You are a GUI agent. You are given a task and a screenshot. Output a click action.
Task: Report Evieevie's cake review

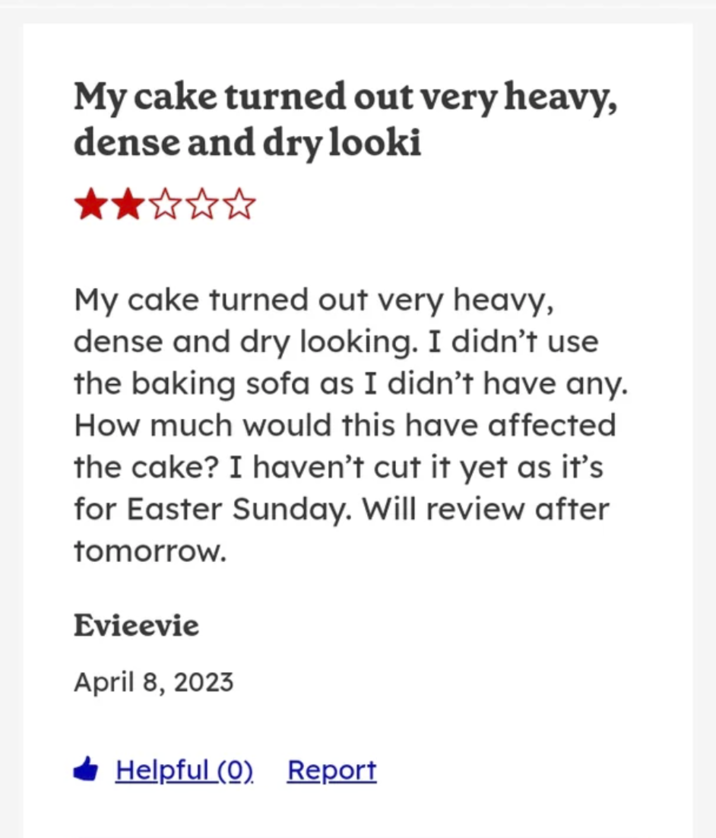(331, 770)
